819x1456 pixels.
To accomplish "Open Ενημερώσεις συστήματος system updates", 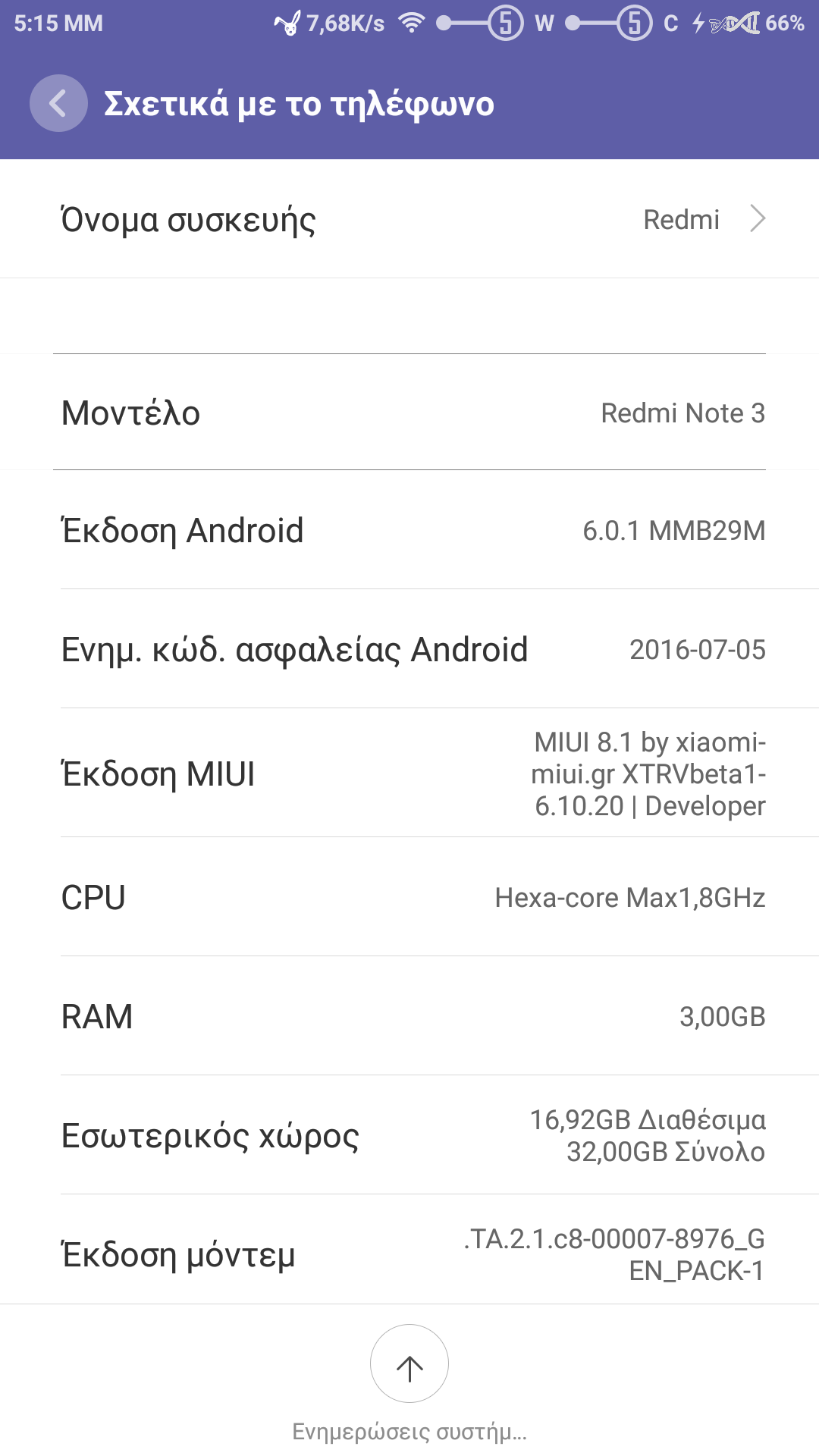I will 409,1365.
